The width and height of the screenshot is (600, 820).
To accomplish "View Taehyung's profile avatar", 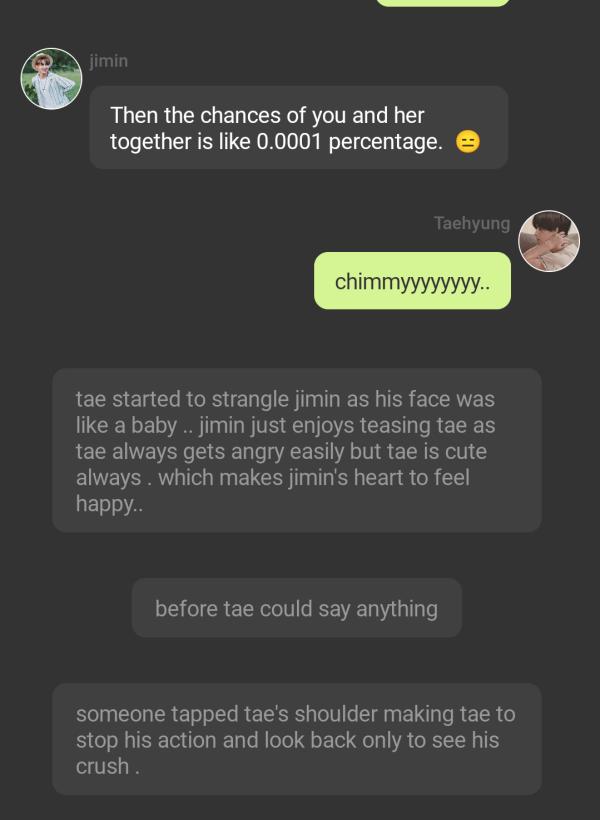I will [549, 241].
